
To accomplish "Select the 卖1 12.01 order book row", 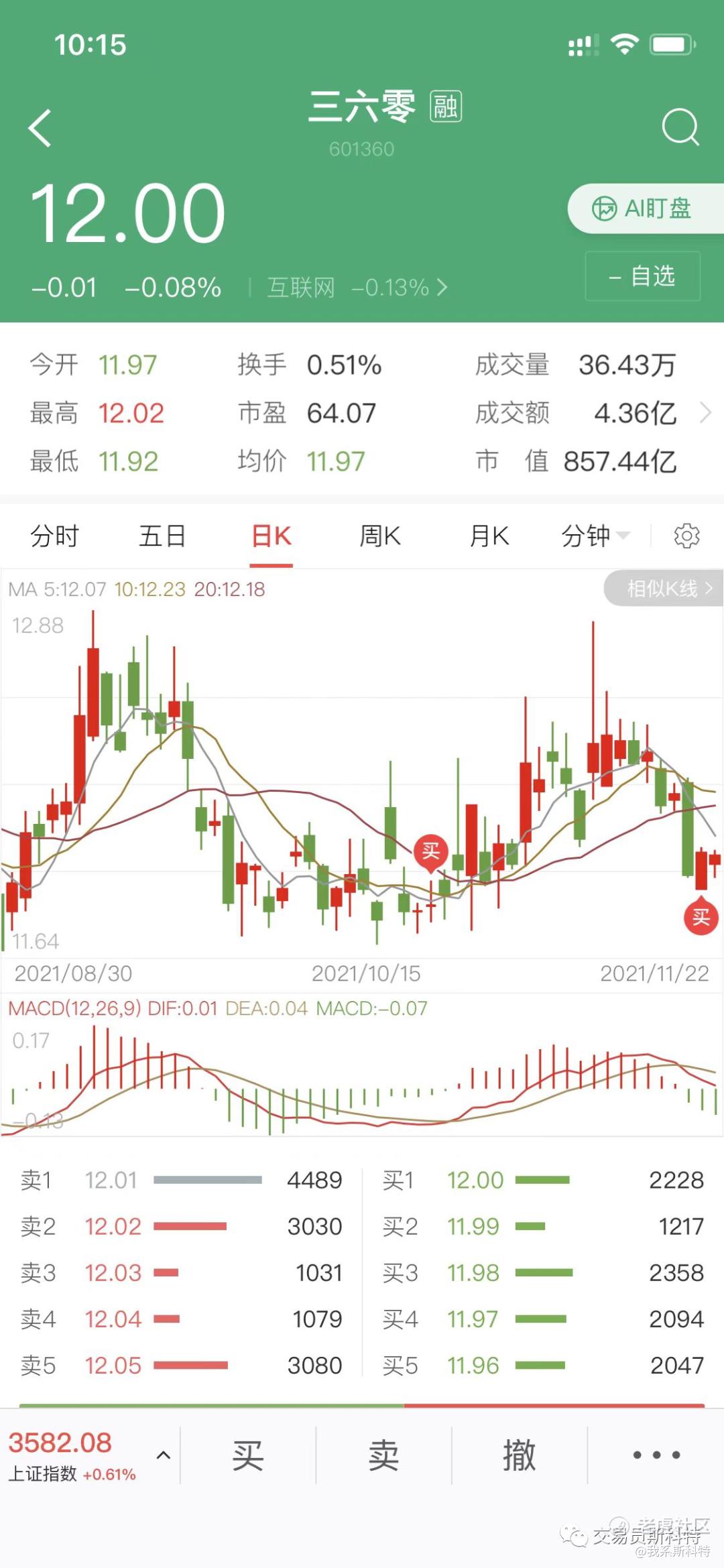I will [181, 1180].
